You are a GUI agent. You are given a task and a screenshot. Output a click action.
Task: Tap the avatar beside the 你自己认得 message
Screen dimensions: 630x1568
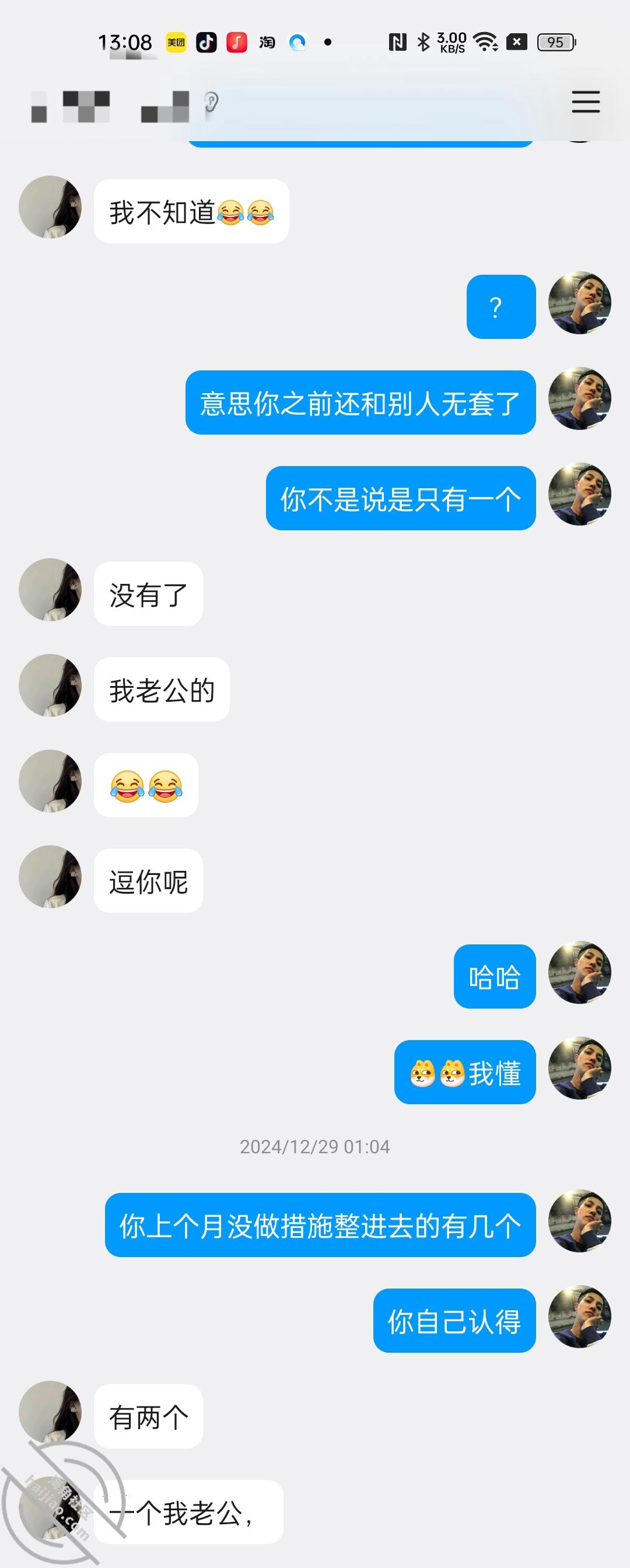579,1316
